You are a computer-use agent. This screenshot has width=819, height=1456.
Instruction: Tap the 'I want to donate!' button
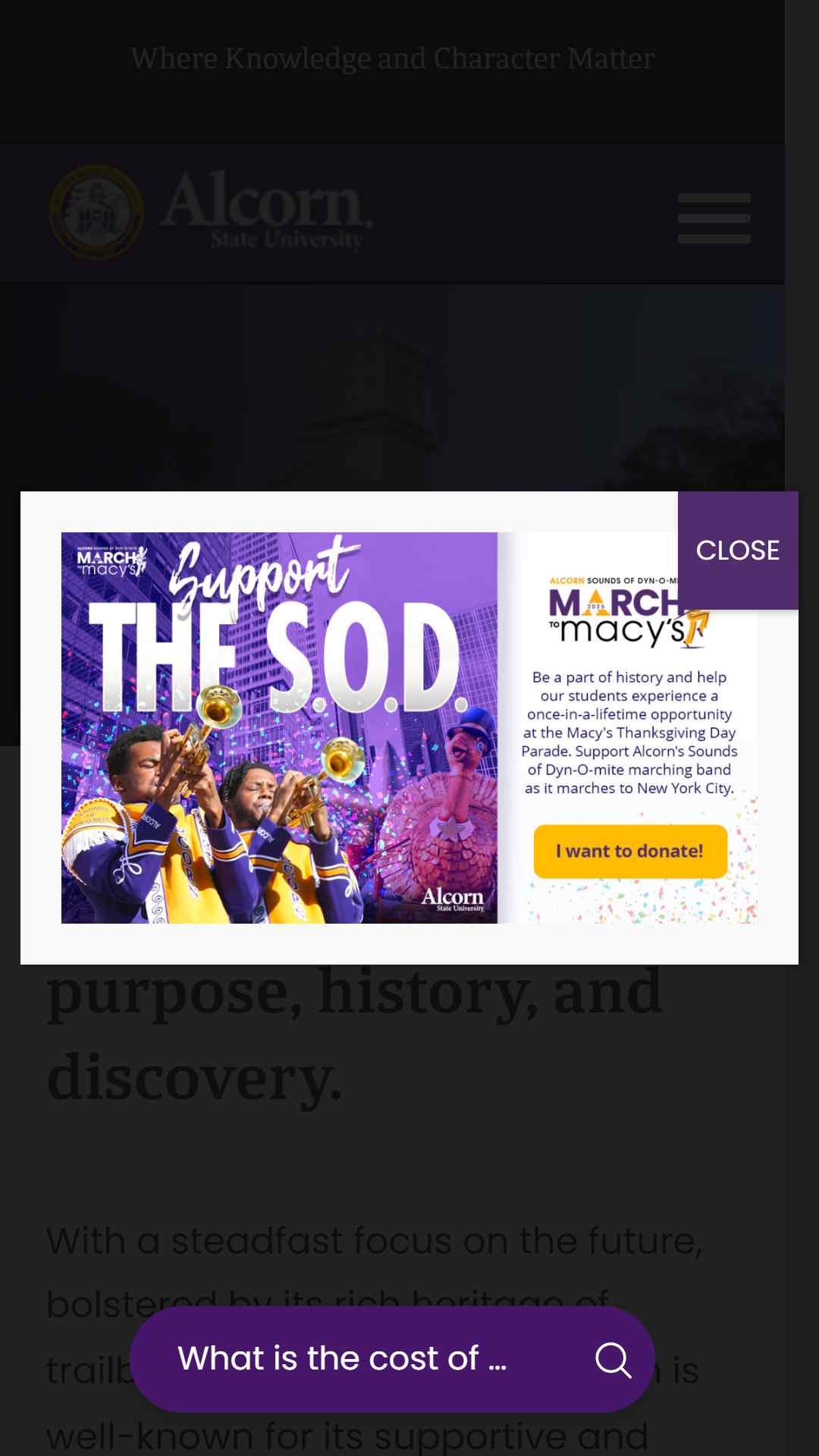[x=630, y=851]
